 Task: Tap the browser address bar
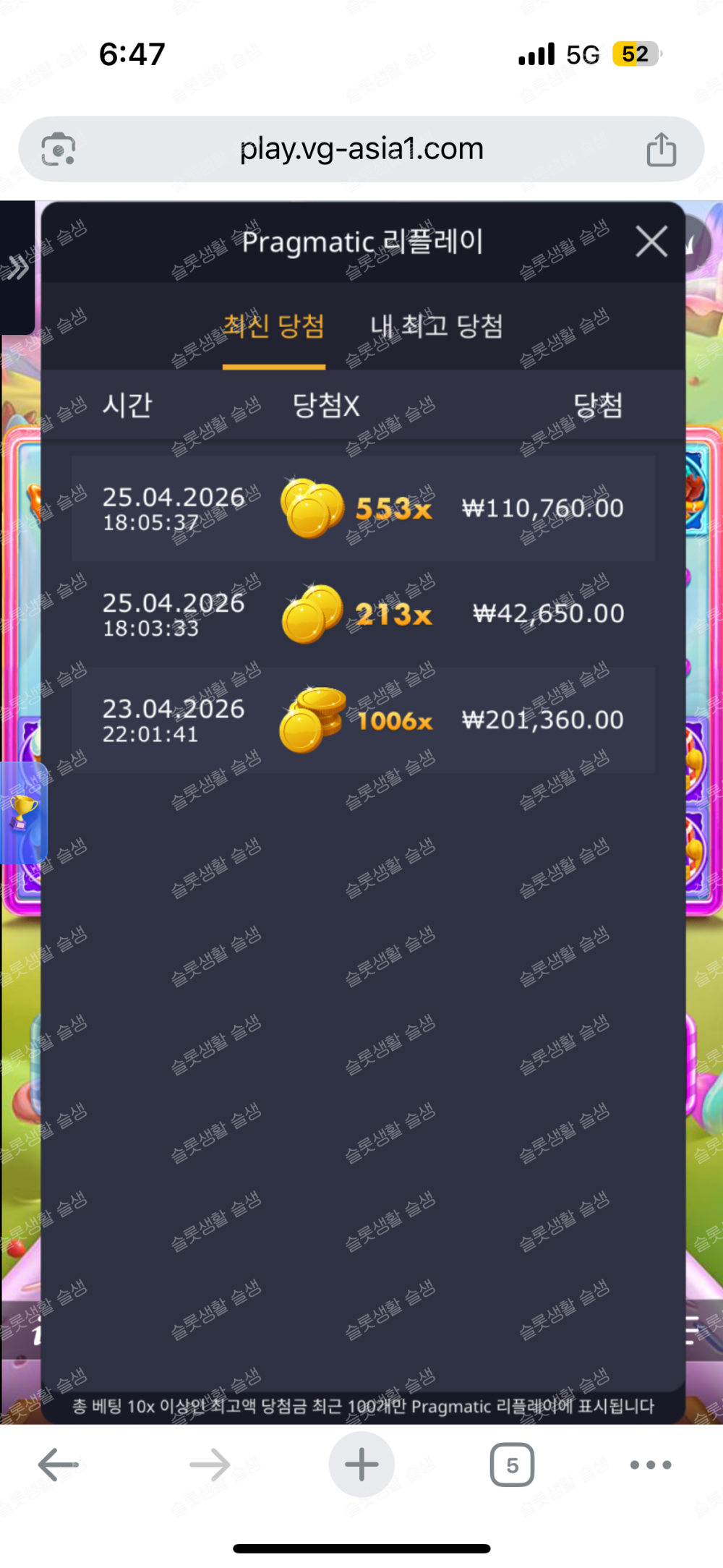pos(361,150)
